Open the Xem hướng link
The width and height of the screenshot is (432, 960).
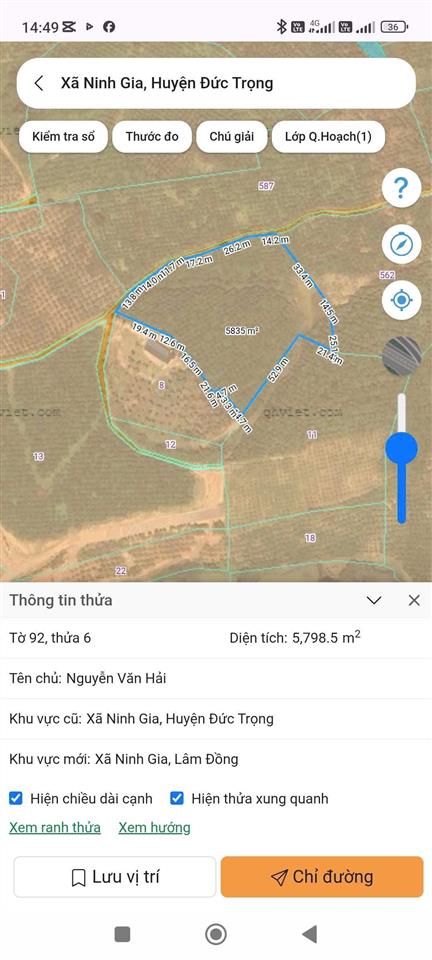click(x=154, y=828)
